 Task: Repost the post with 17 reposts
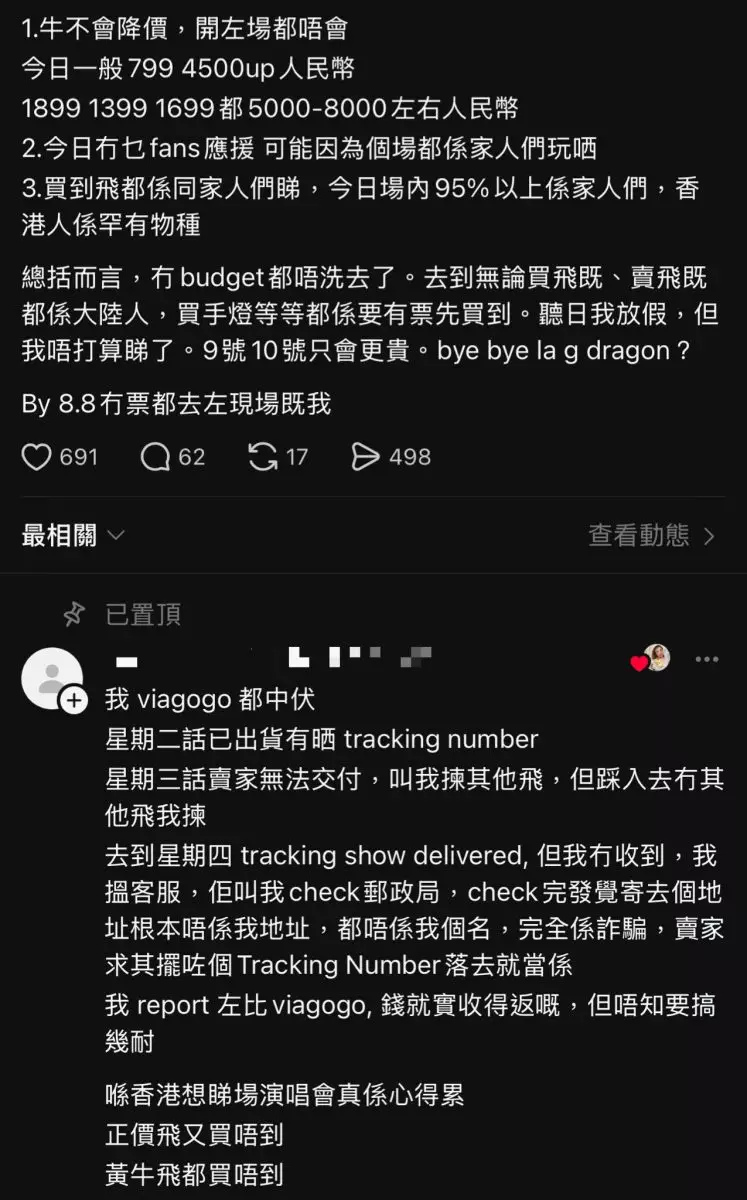263,457
